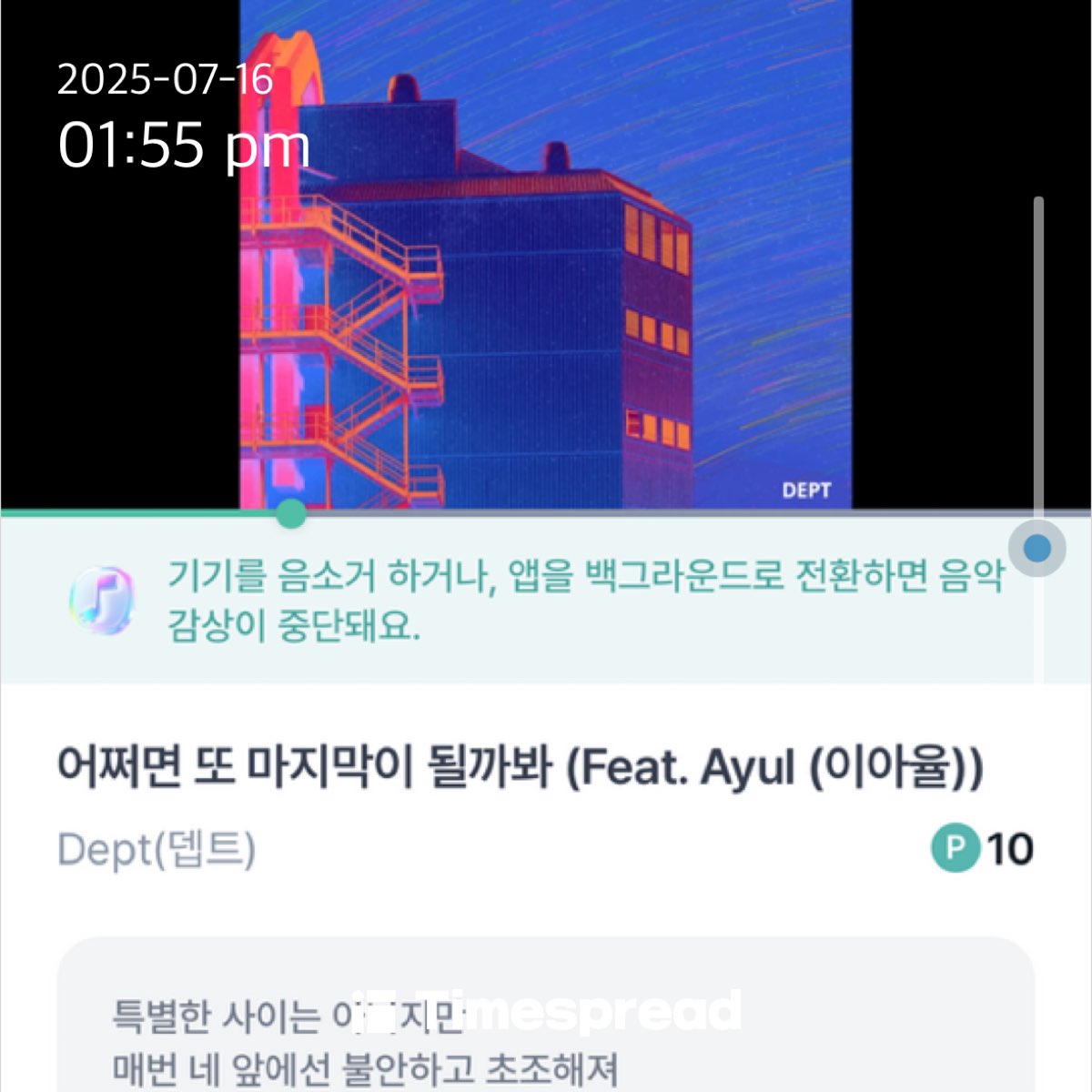Tap the green playback progress handle
Viewport: 1092px width, 1092px height.
coord(290,513)
